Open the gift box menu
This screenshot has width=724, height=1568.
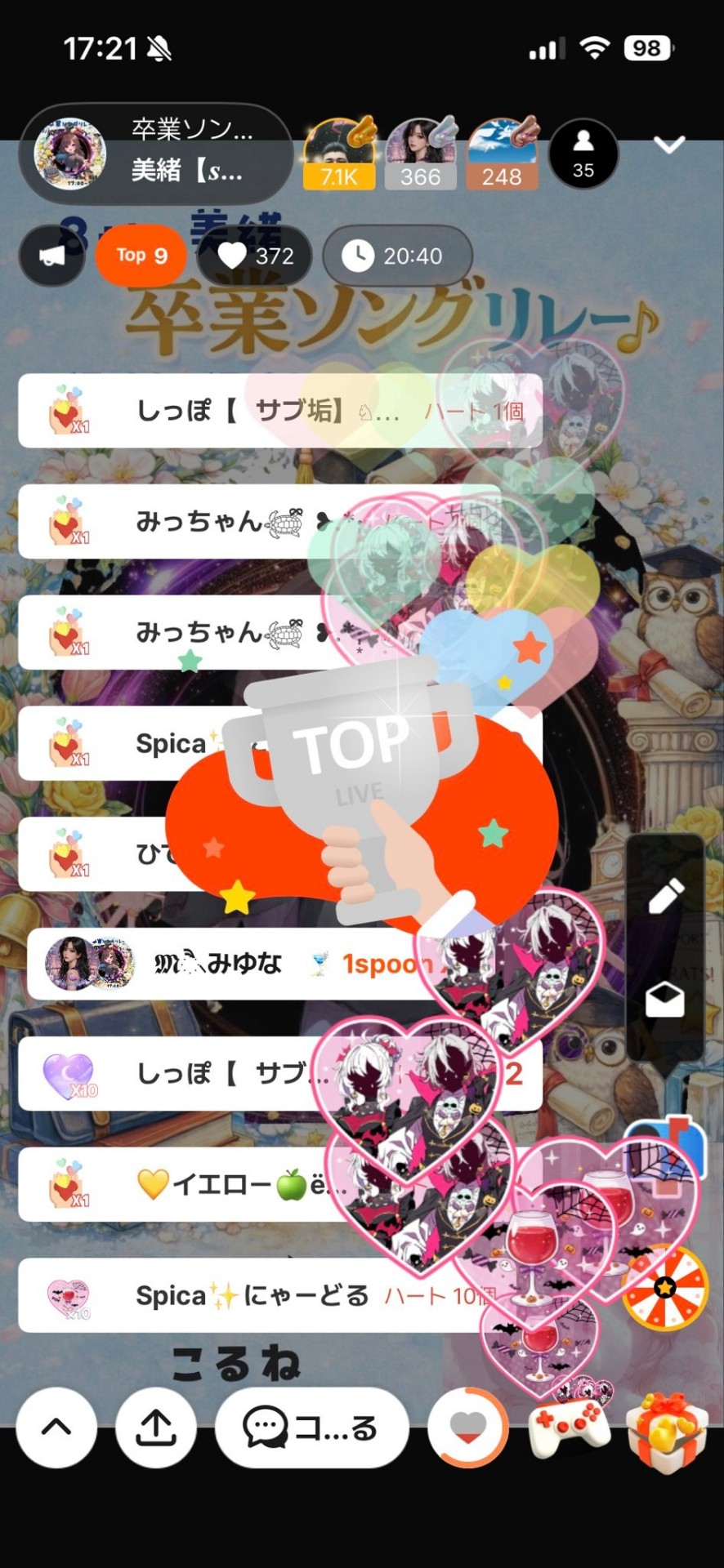tap(667, 1431)
